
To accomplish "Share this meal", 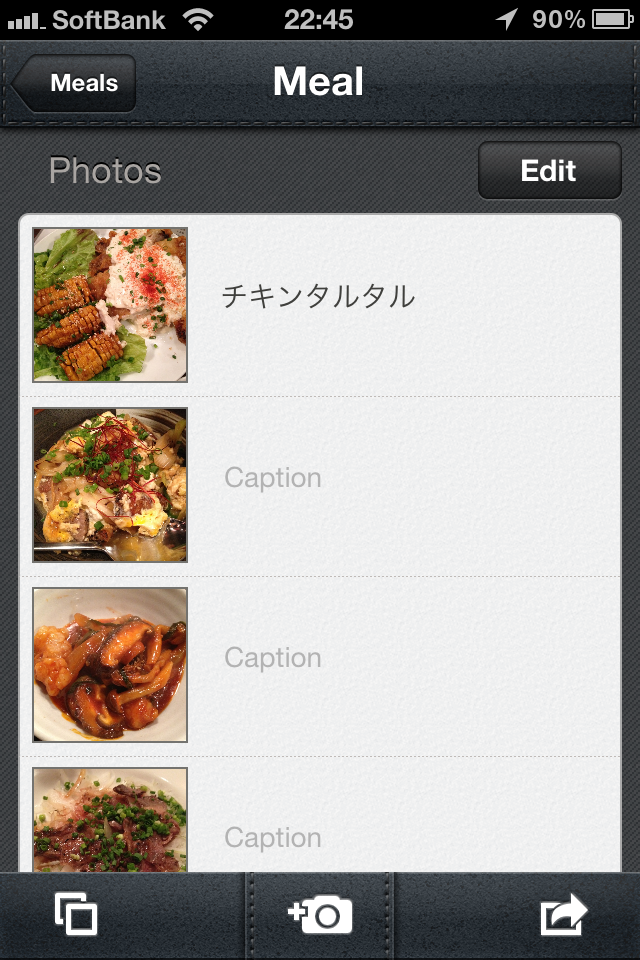I will point(564,915).
